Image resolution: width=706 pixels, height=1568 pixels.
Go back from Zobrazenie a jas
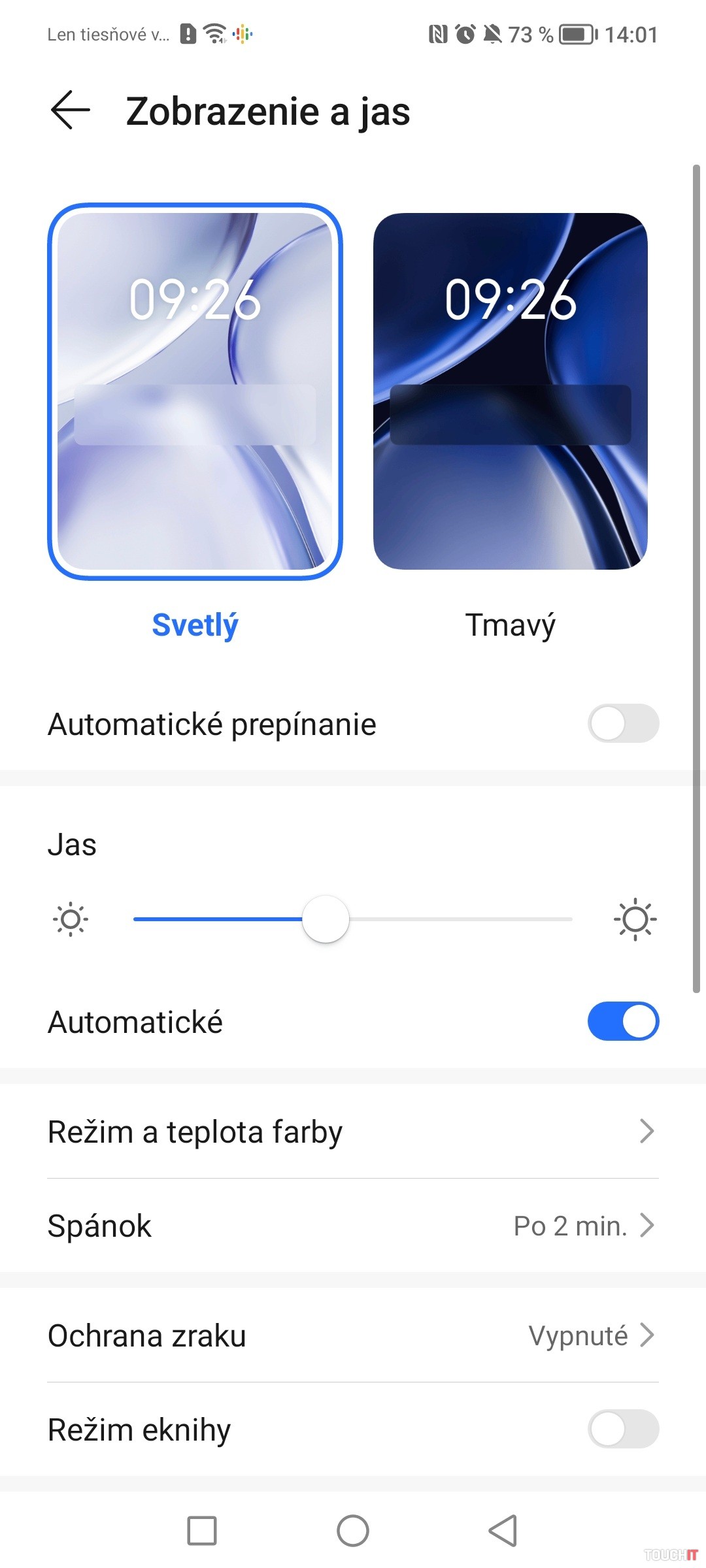coord(70,110)
